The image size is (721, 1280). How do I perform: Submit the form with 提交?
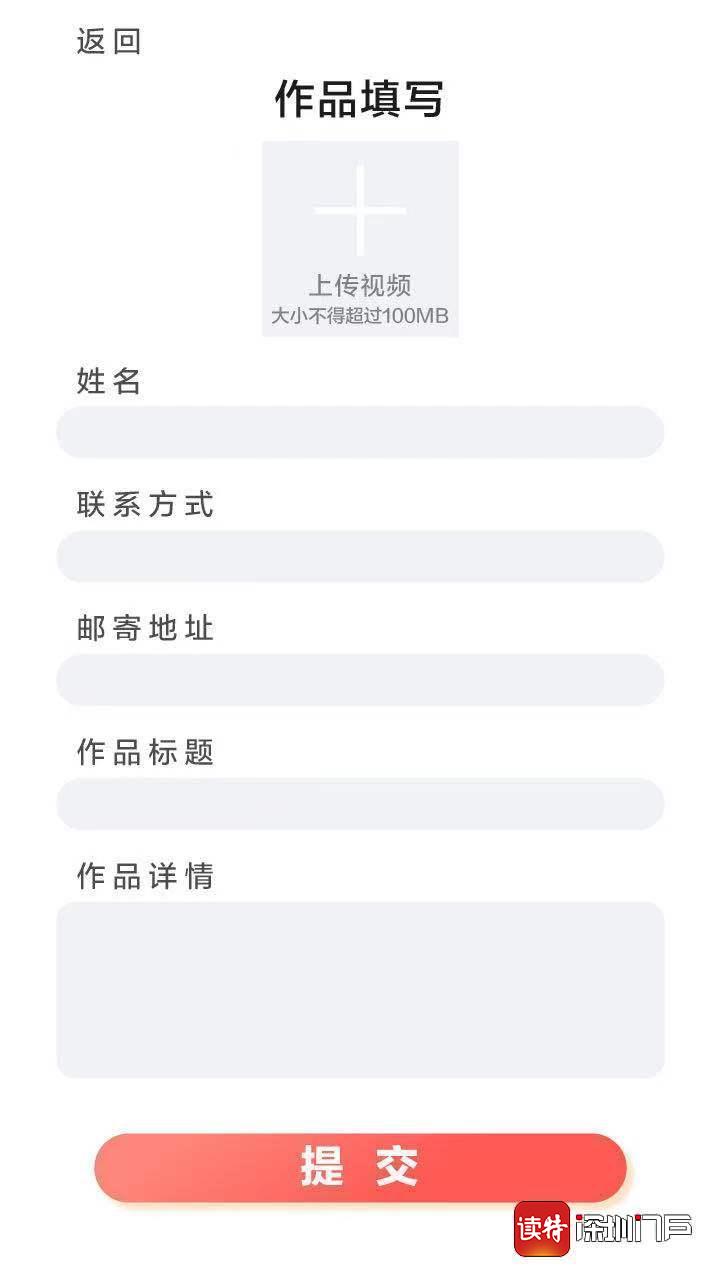pos(360,1167)
